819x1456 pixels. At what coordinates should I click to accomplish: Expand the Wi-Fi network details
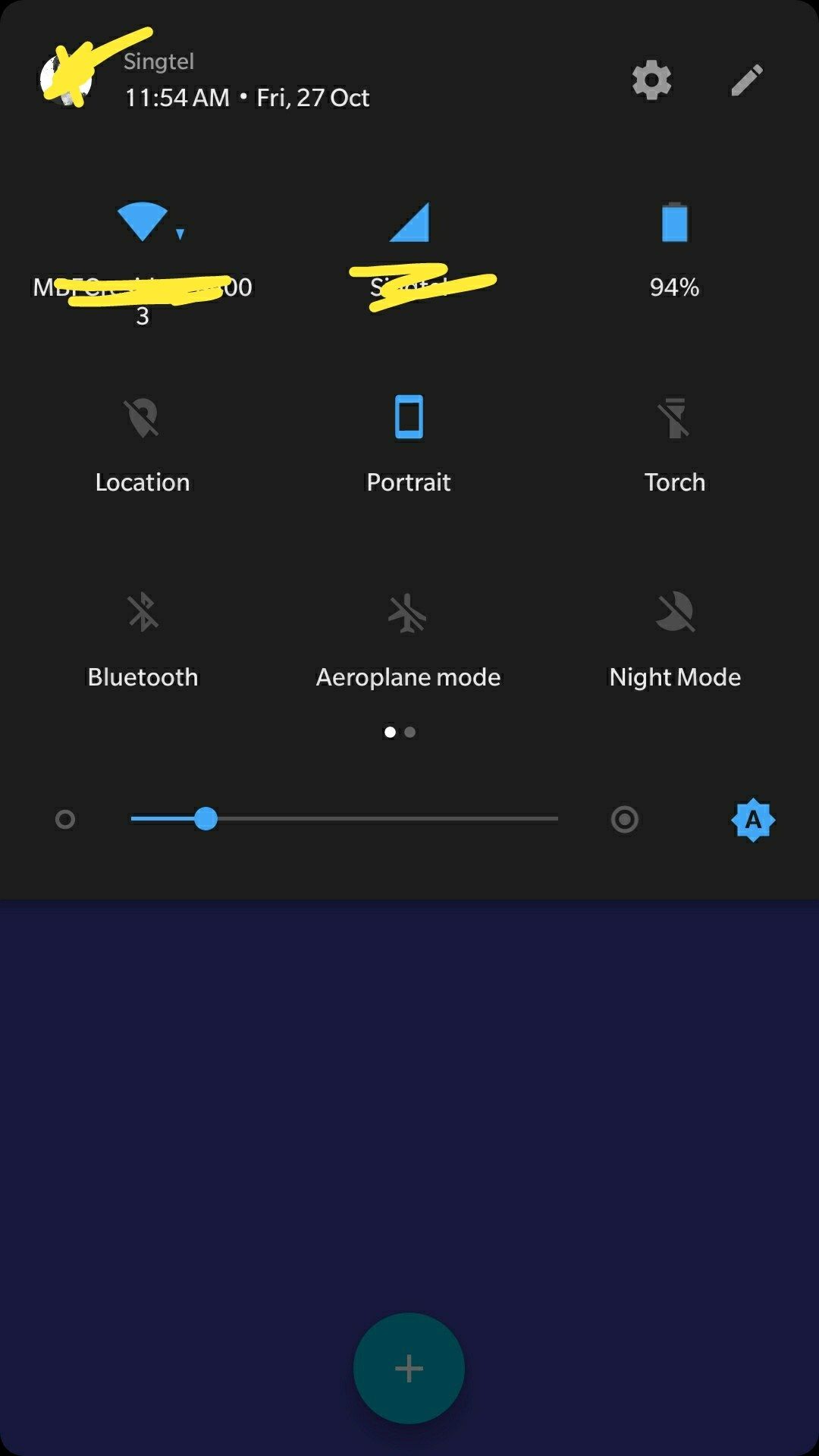pos(179,234)
